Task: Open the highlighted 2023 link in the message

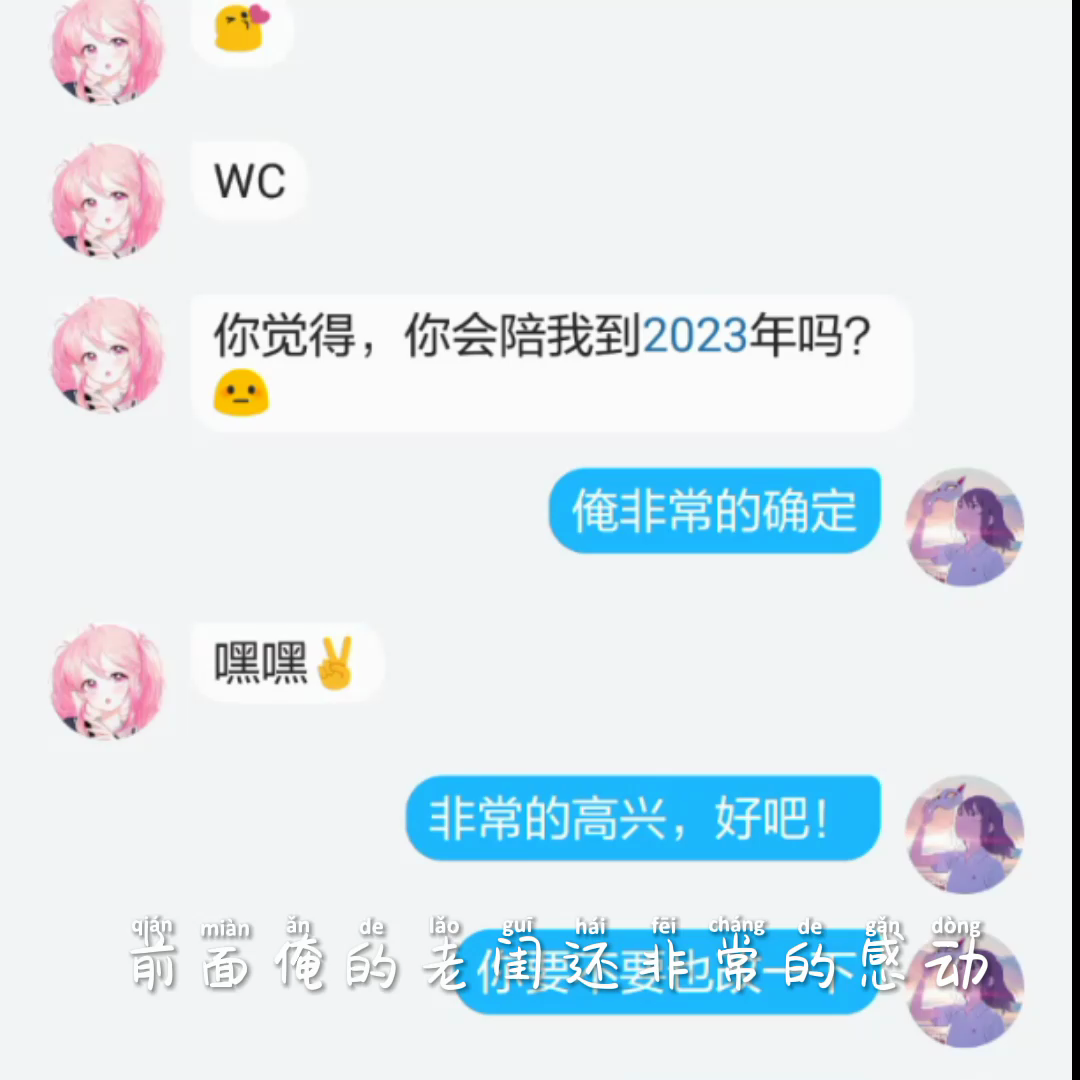Action: click(x=694, y=336)
